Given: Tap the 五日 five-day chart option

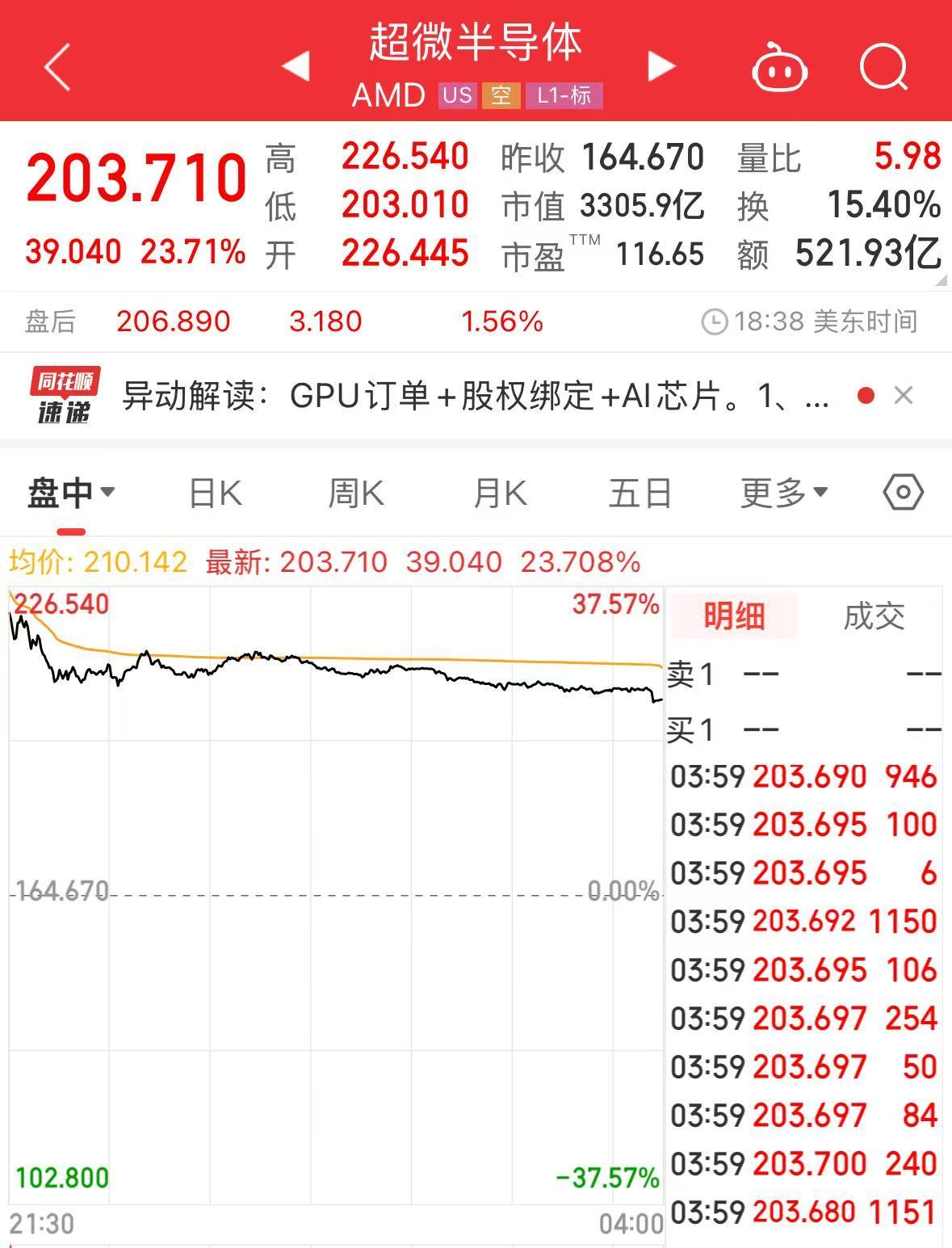Looking at the screenshot, I should pyautogui.click(x=640, y=492).
